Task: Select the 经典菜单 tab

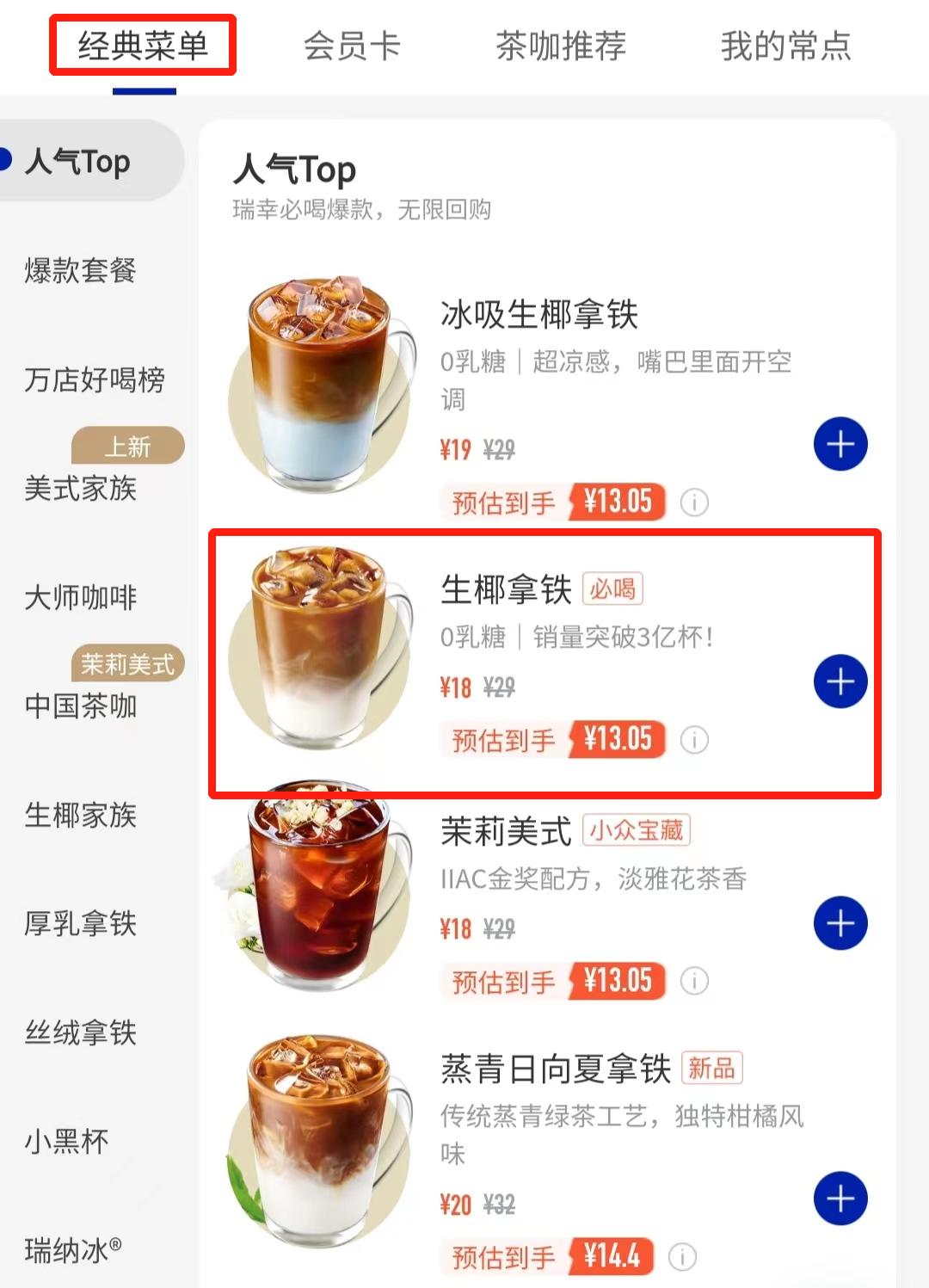Action: tap(143, 46)
